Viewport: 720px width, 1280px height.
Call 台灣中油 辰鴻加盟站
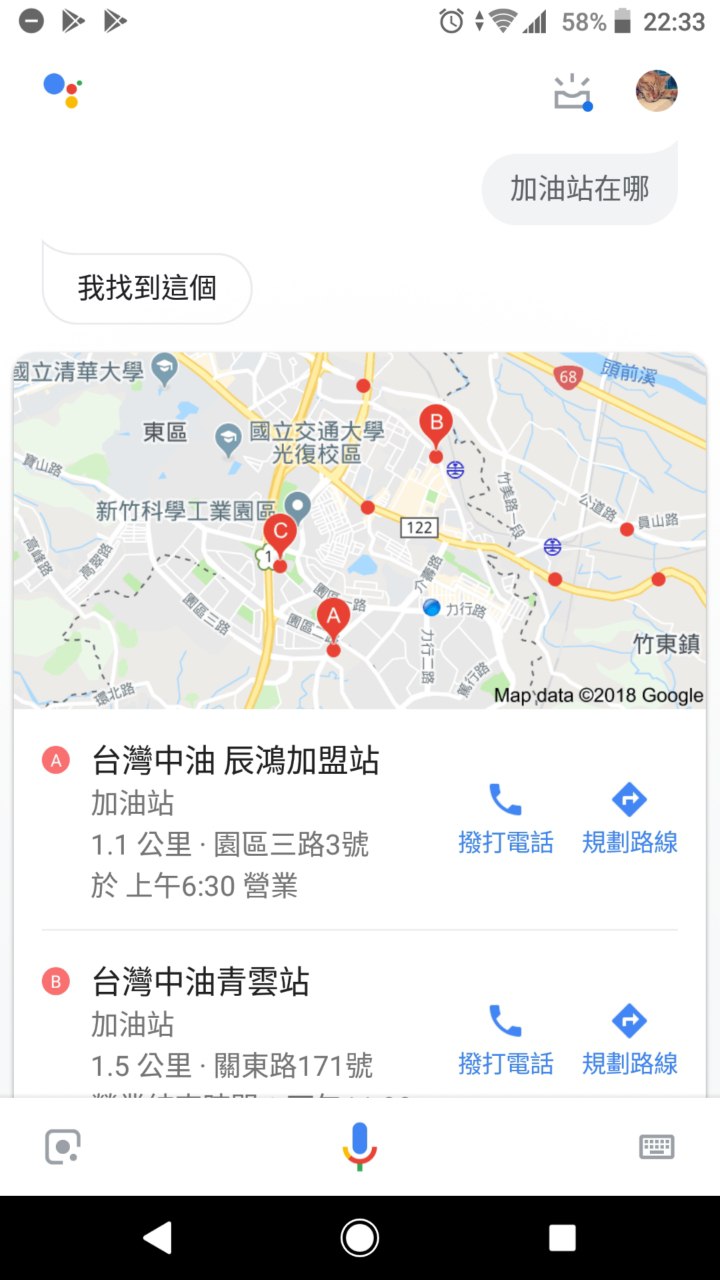click(505, 819)
